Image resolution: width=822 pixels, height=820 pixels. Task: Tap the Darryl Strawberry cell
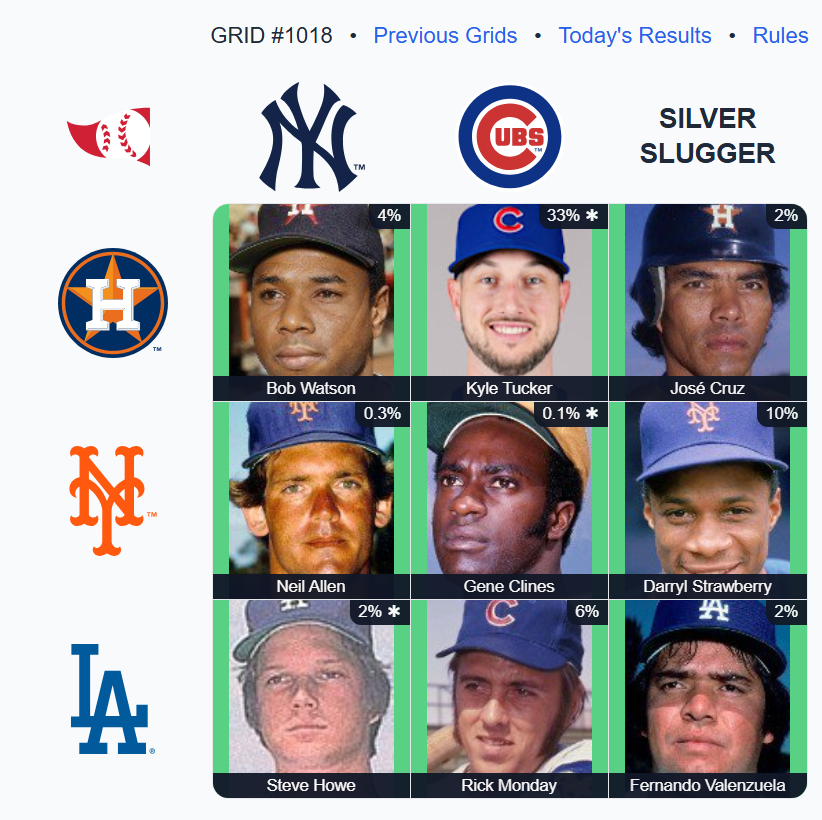(x=707, y=500)
